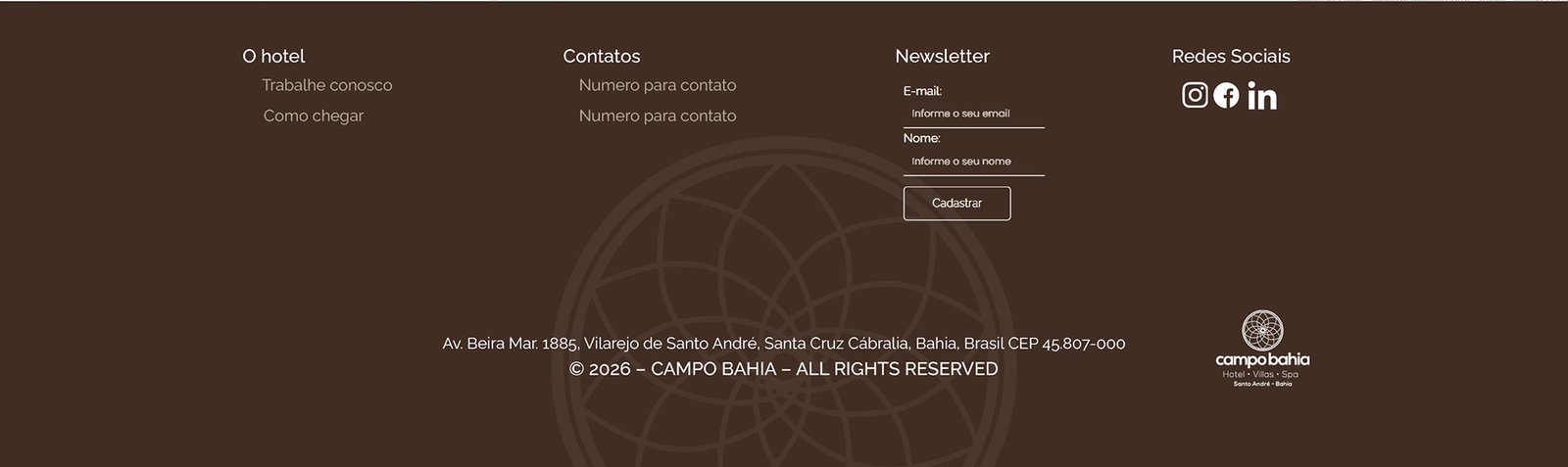Open the LinkedIn page icon
The width and height of the screenshot is (1568, 467).
(x=1262, y=96)
